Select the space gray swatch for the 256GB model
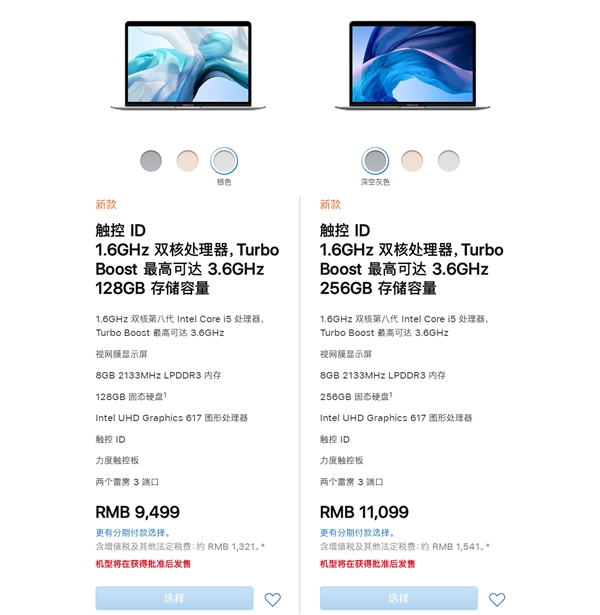Image resolution: width=600 pixels, height=615 pixels. 375,160
